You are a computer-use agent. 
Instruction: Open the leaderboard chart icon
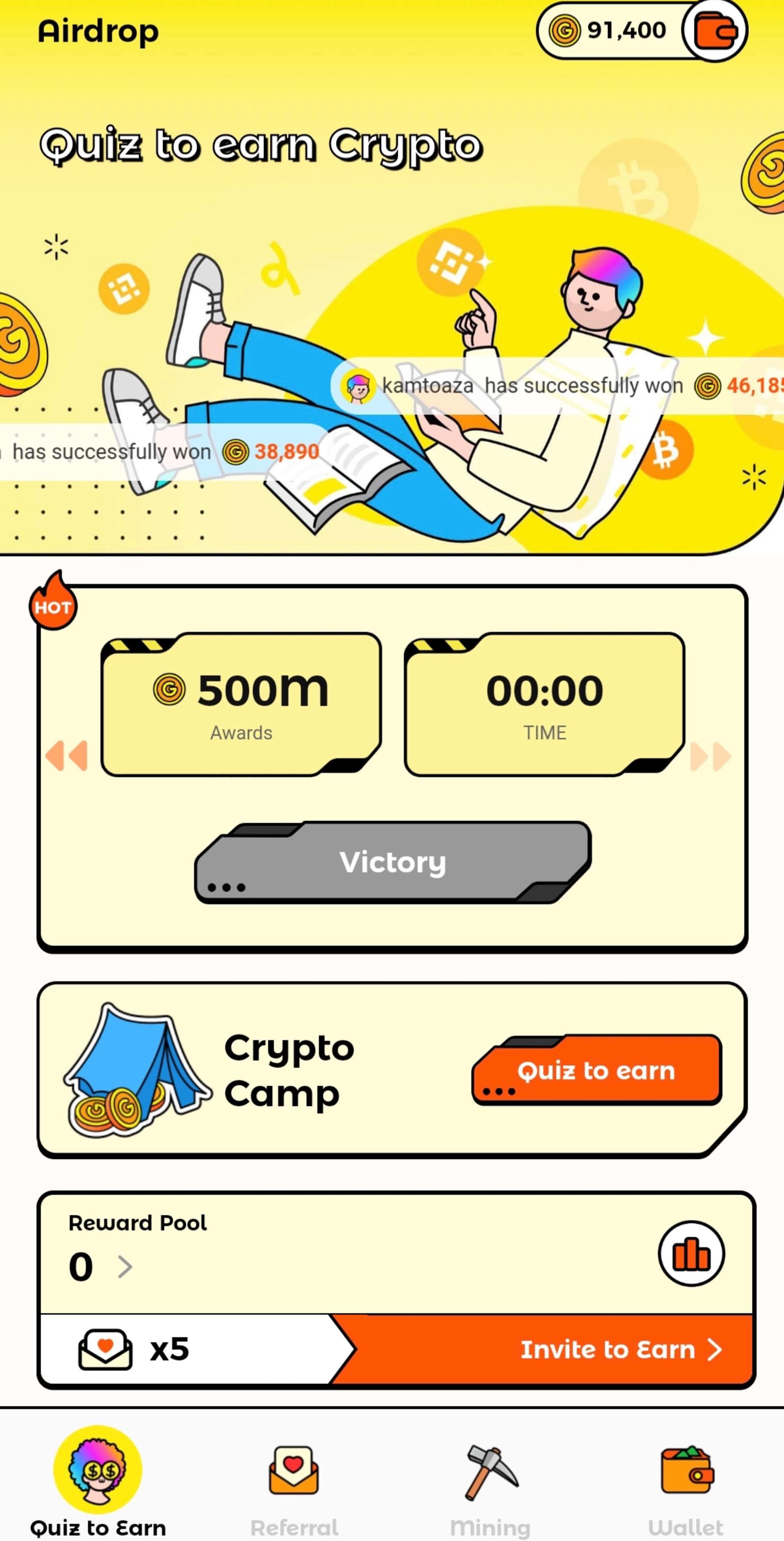click(691, 1253)
